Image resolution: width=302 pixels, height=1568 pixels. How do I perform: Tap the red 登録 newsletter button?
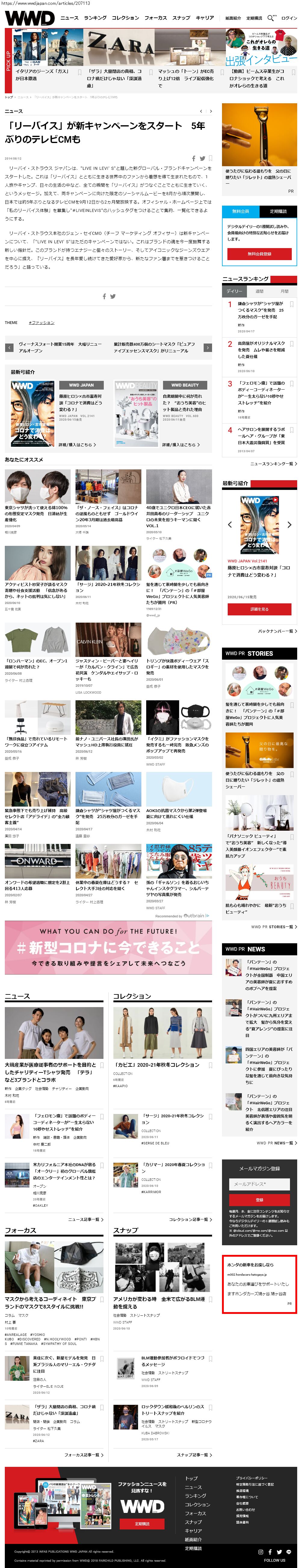pos(260,1200)
